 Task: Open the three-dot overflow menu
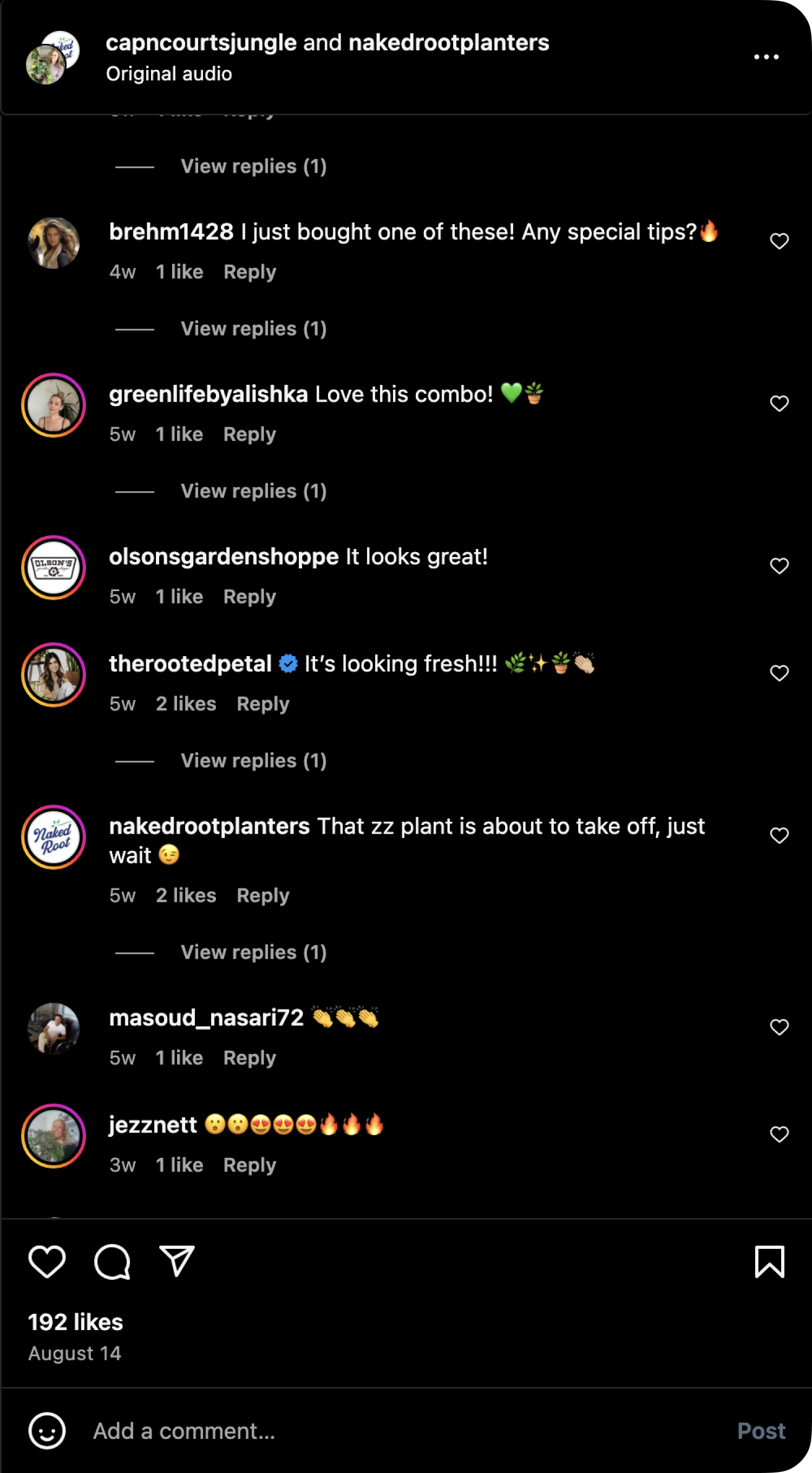point(765,57)
